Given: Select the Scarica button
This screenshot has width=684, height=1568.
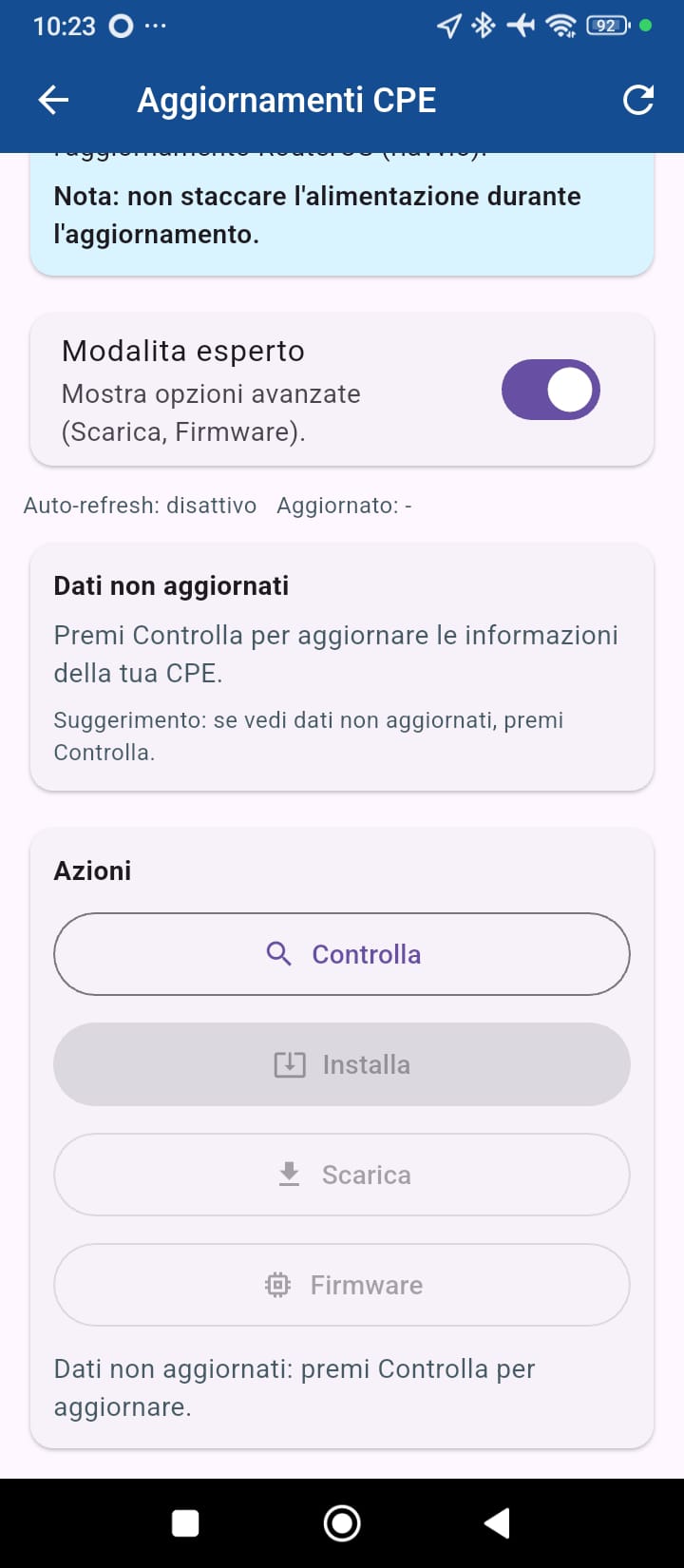Looking at the screenshot, I should 342,1175.
